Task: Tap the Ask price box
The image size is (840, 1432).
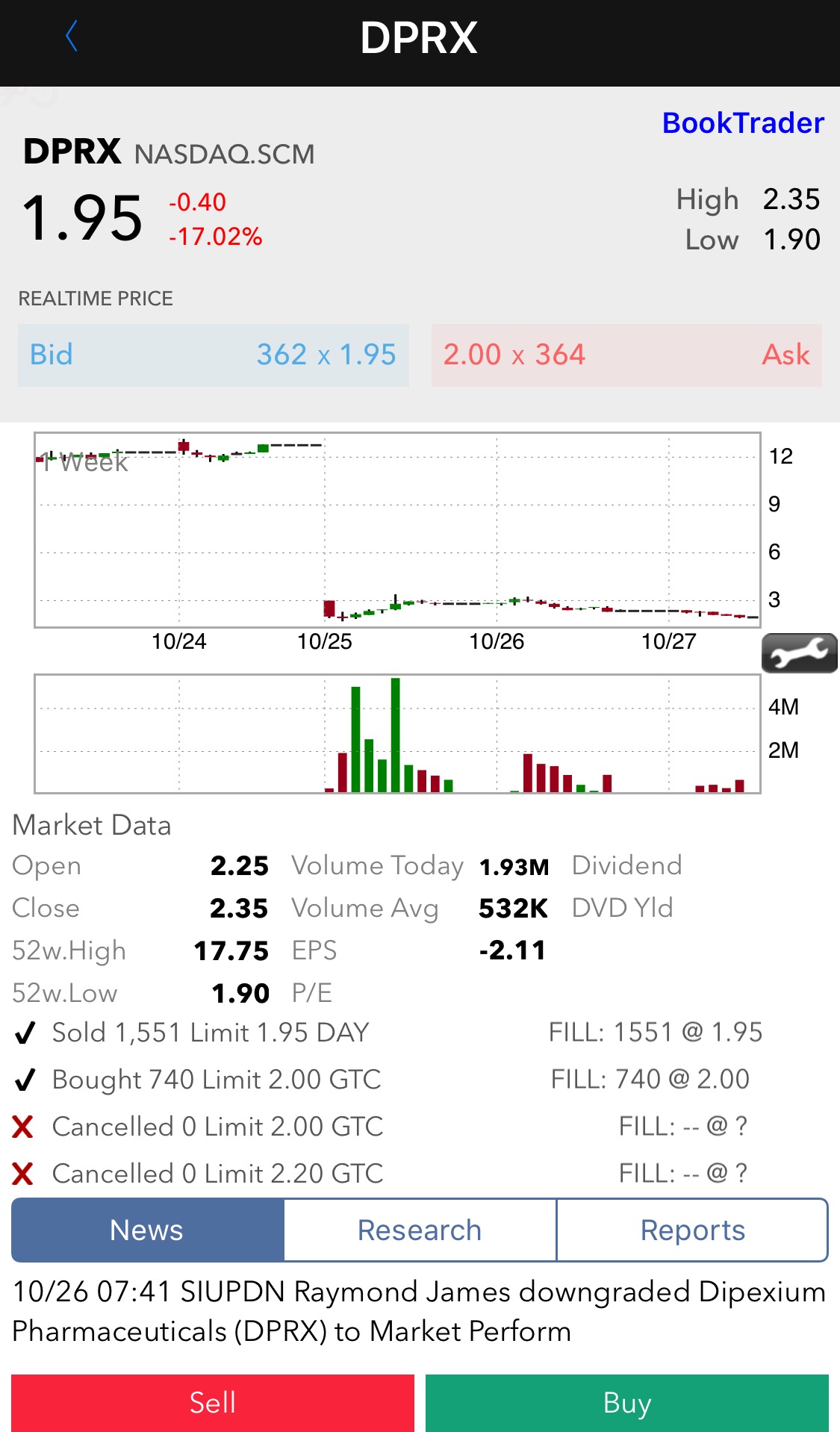Action: [626, 355]
